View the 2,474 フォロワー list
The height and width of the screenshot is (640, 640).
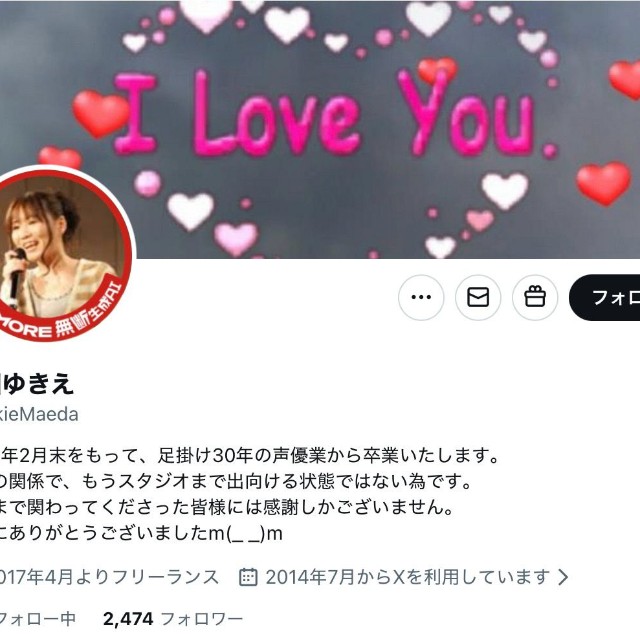click(x=173, y=619)
